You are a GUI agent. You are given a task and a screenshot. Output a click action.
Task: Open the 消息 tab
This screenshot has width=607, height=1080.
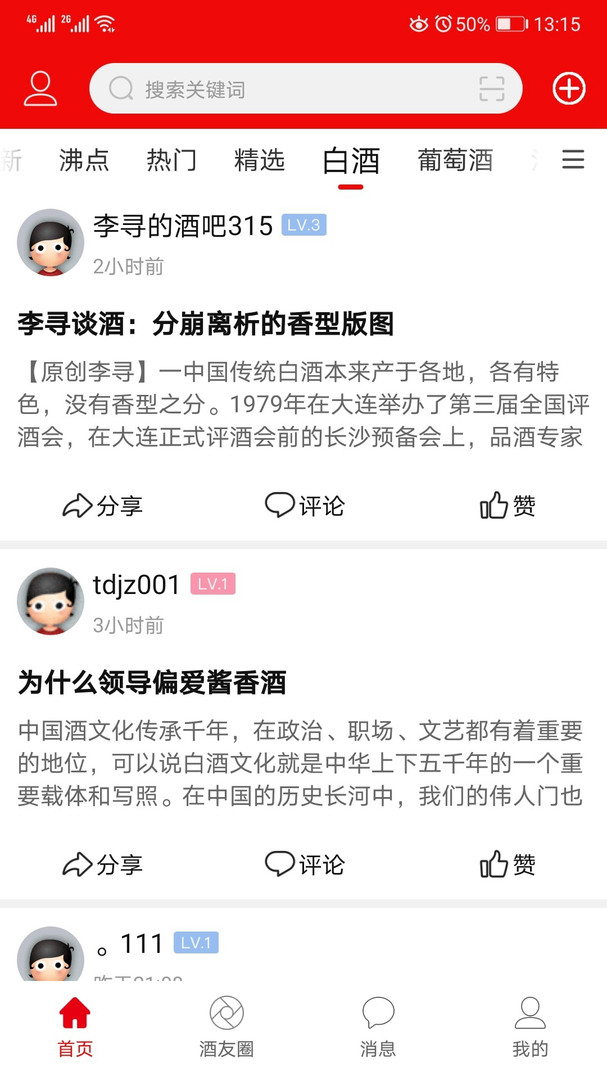(378, 1026)
